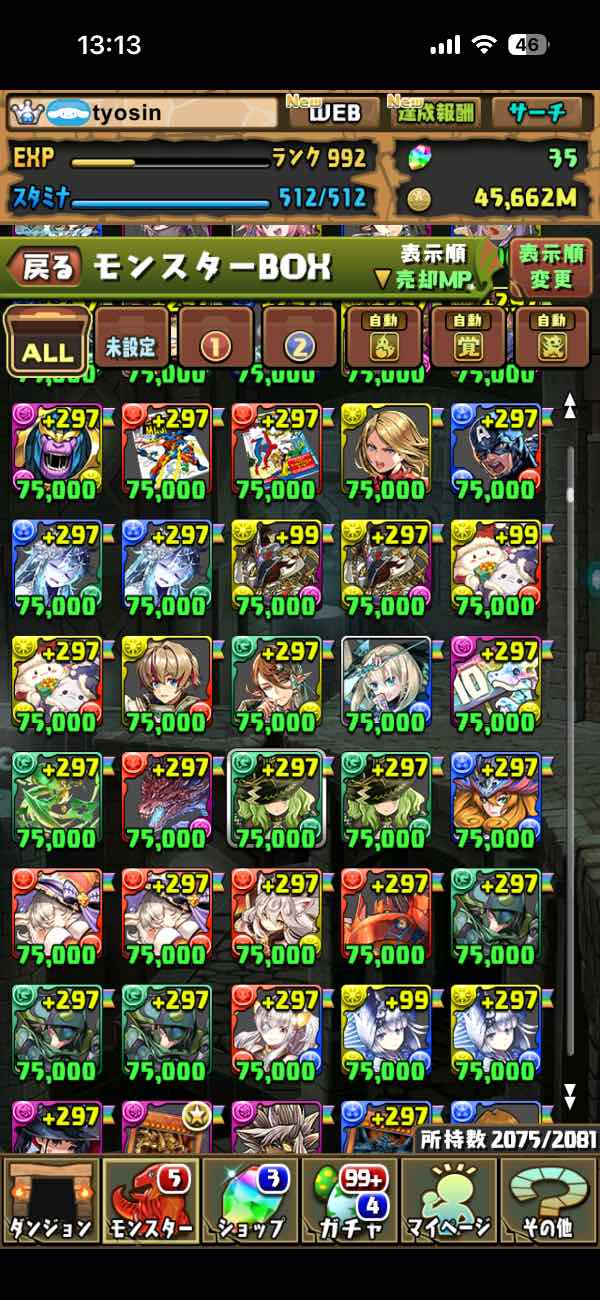Select the purple Thanos monster icon
This screenshot has width=600, height=1300.
(x=56, y=450)
